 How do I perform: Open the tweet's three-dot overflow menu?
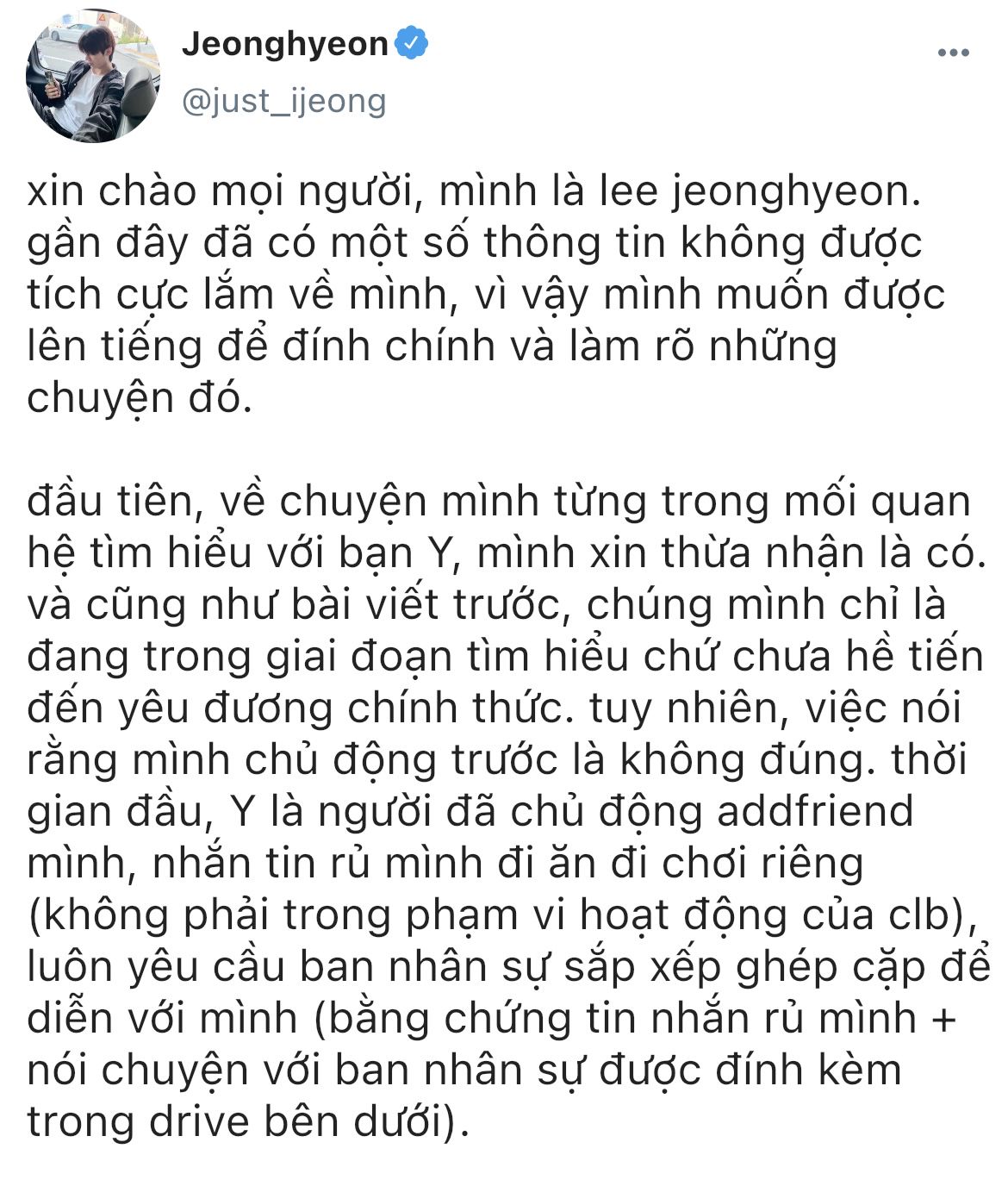pos(954,53)
